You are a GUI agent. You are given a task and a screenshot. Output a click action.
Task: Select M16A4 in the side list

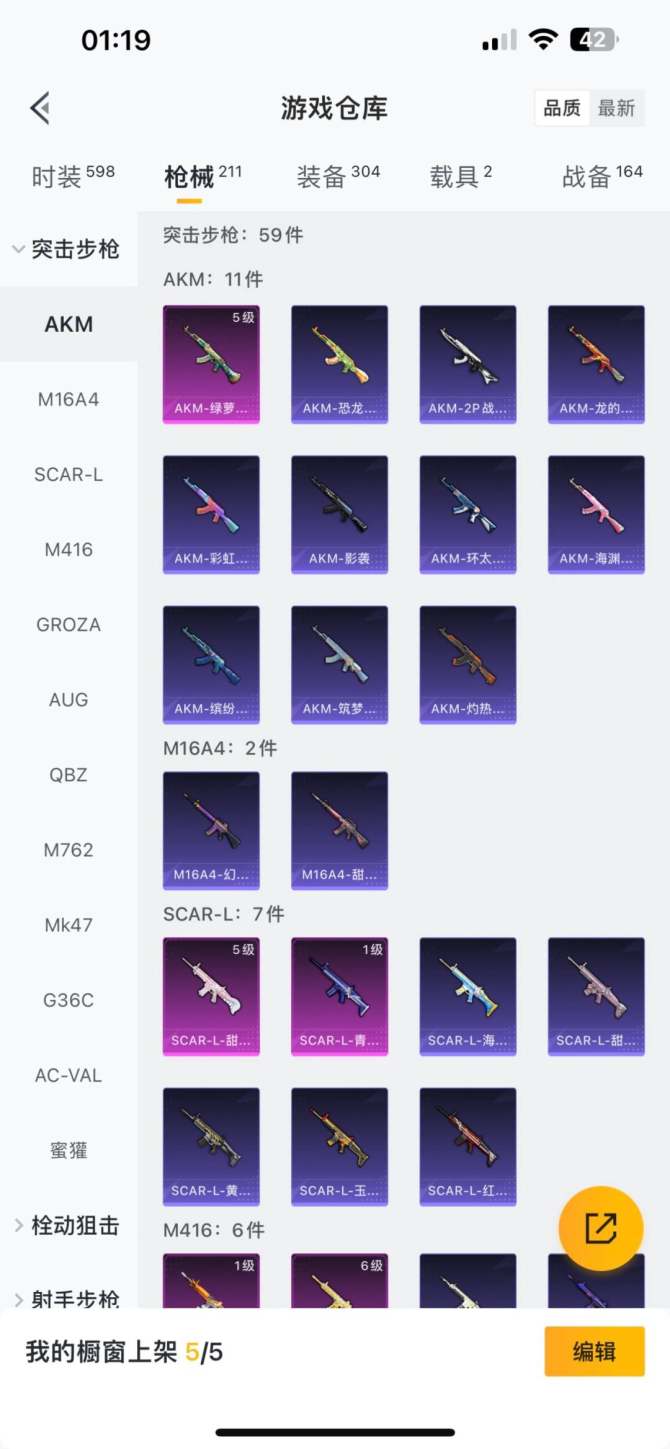68,400
